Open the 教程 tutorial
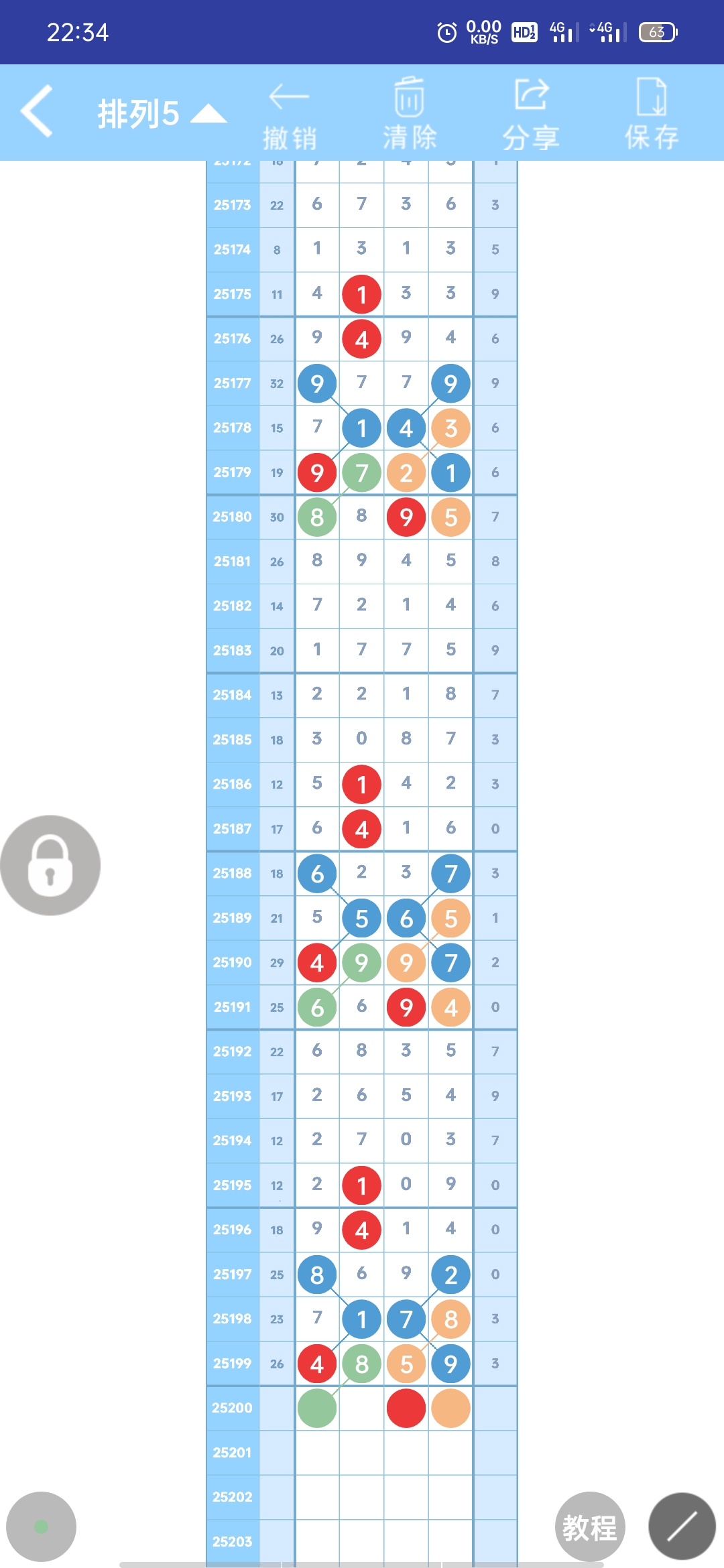This screenshot has width=724, height=1568. click(x=590, y=1527)
